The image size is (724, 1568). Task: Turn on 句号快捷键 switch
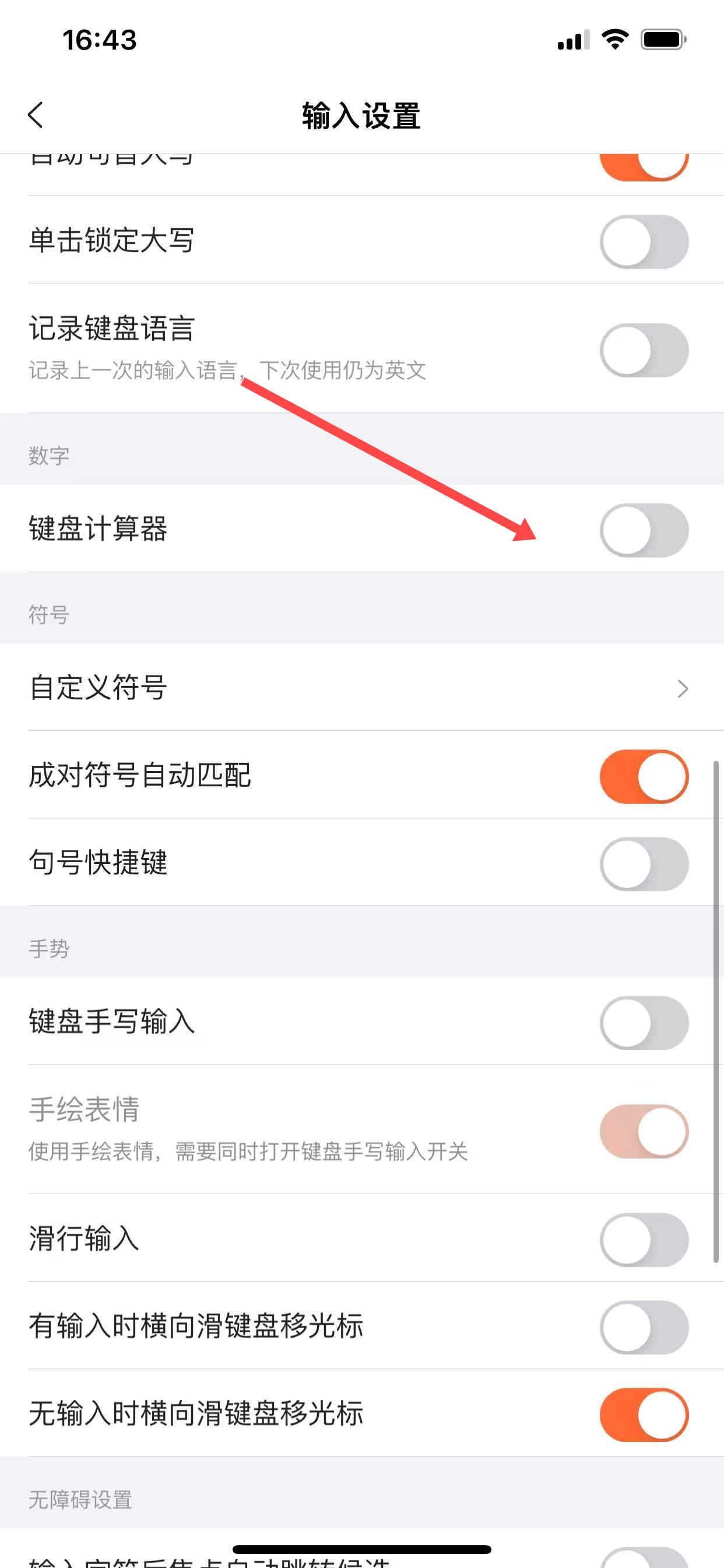point(644,864)
